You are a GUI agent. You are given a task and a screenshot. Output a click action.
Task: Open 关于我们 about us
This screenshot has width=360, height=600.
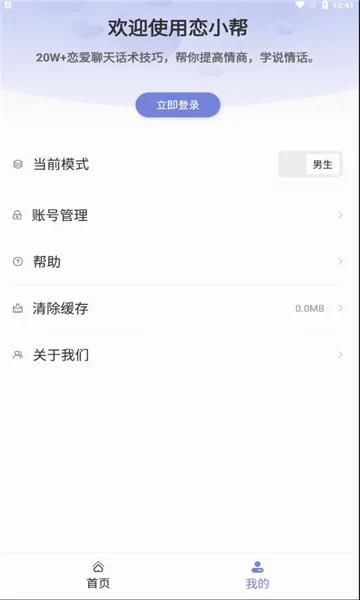click(x=178, y=355)
